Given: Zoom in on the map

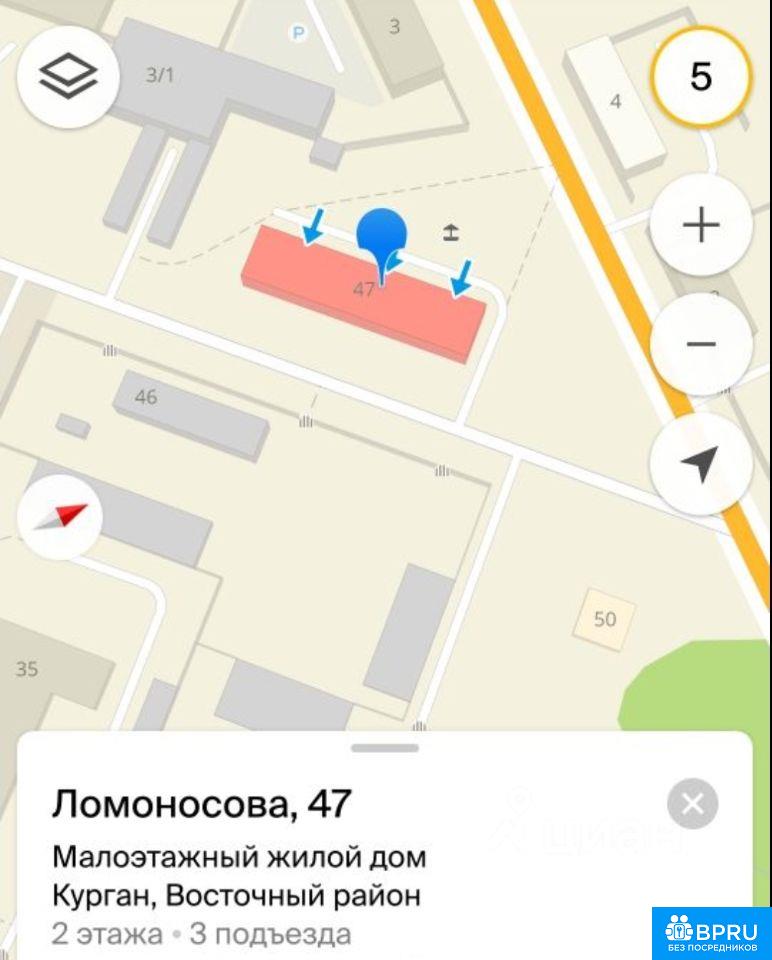Looking at the screenshot, I should [x=701, y=225].
